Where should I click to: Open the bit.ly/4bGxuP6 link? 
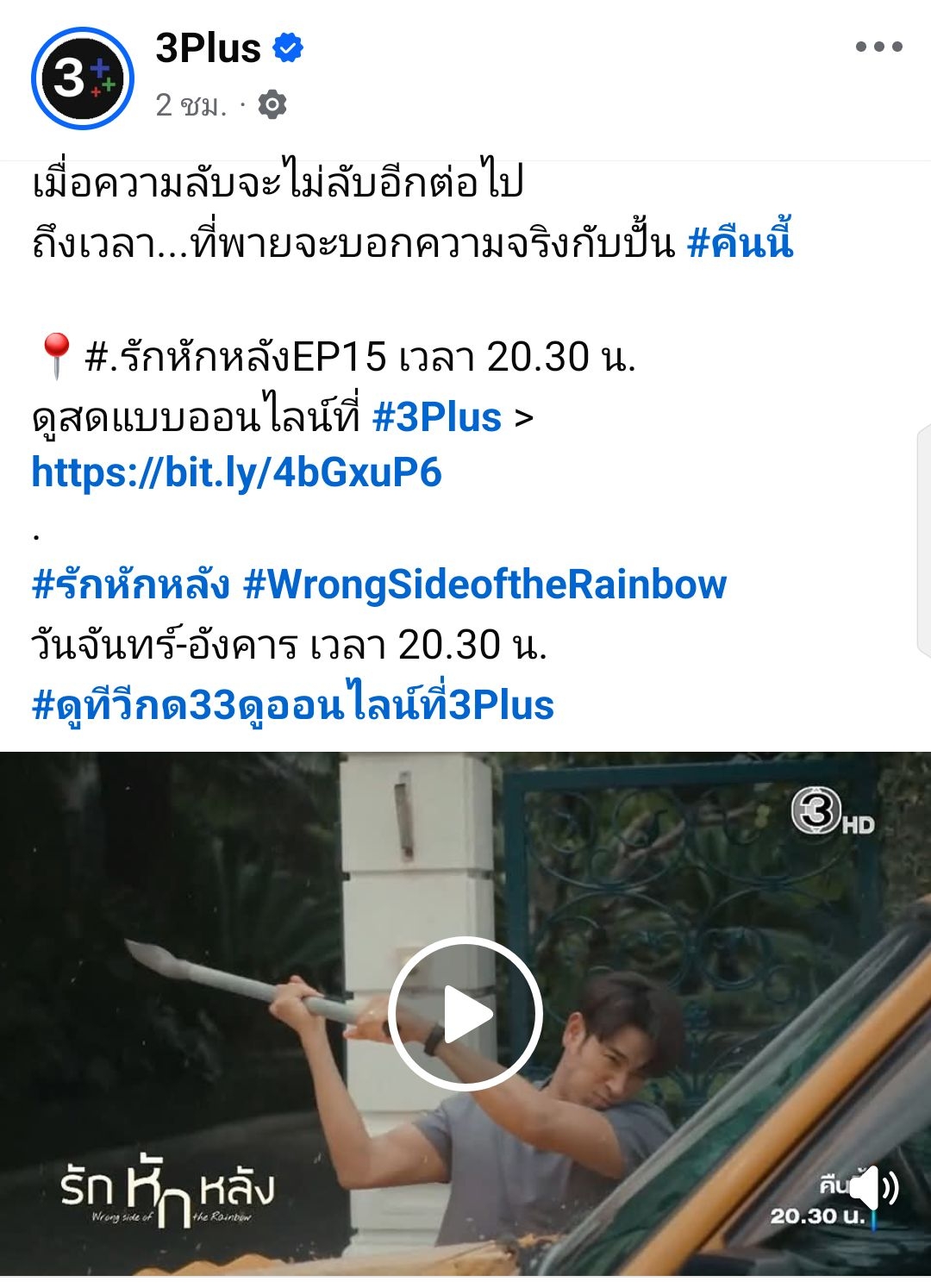point(236,472)
